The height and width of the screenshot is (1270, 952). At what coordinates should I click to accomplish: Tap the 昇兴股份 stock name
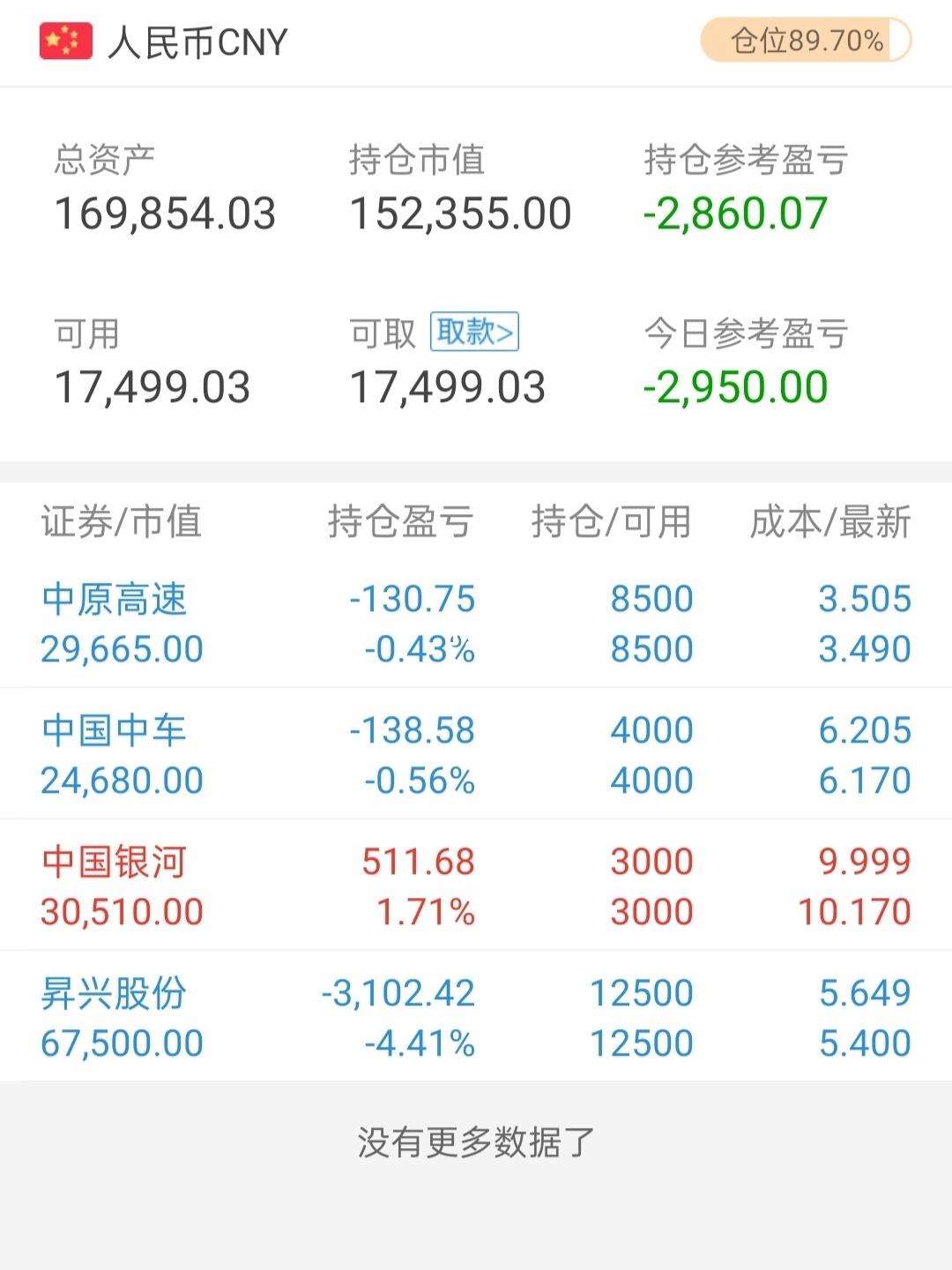point(114,993)
